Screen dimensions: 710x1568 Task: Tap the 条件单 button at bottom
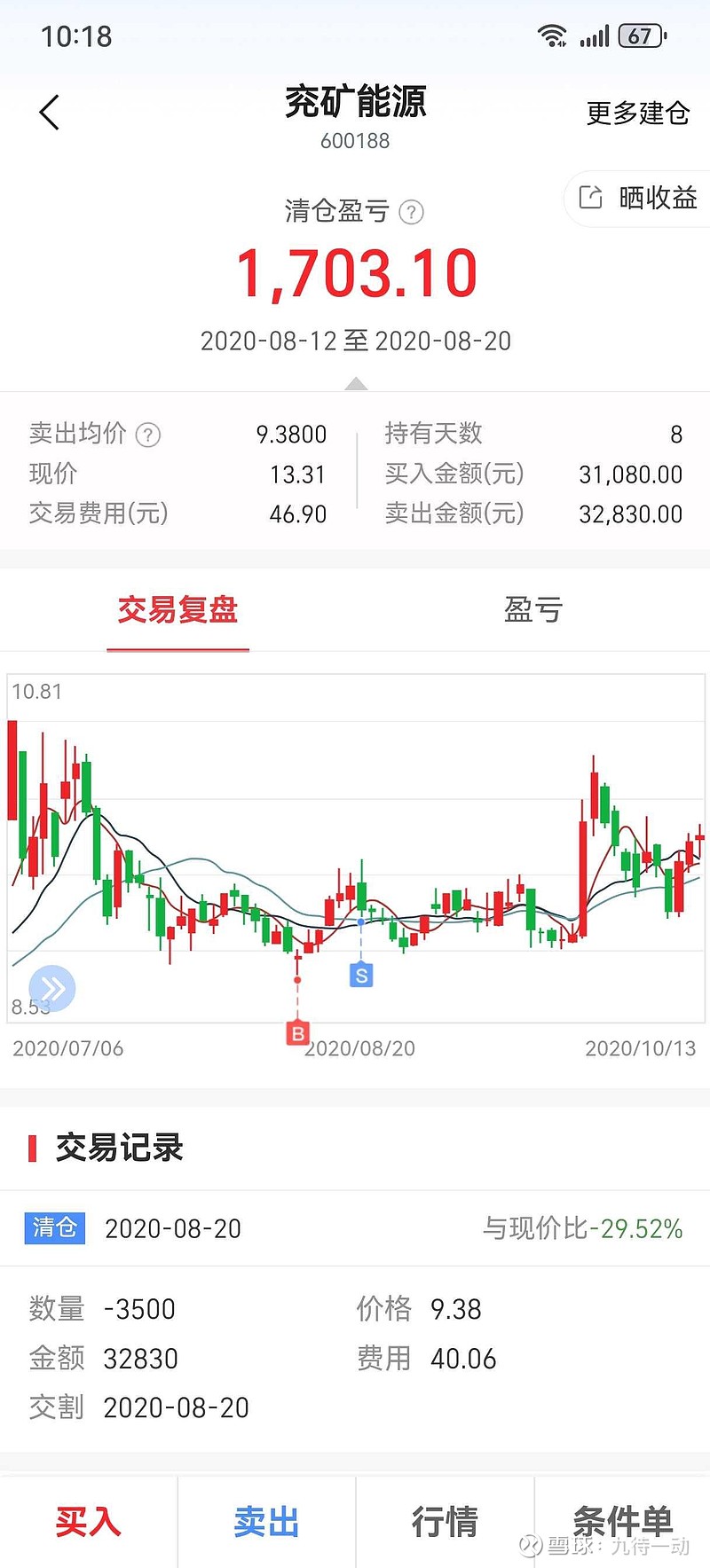click(x=621, y=1521)
